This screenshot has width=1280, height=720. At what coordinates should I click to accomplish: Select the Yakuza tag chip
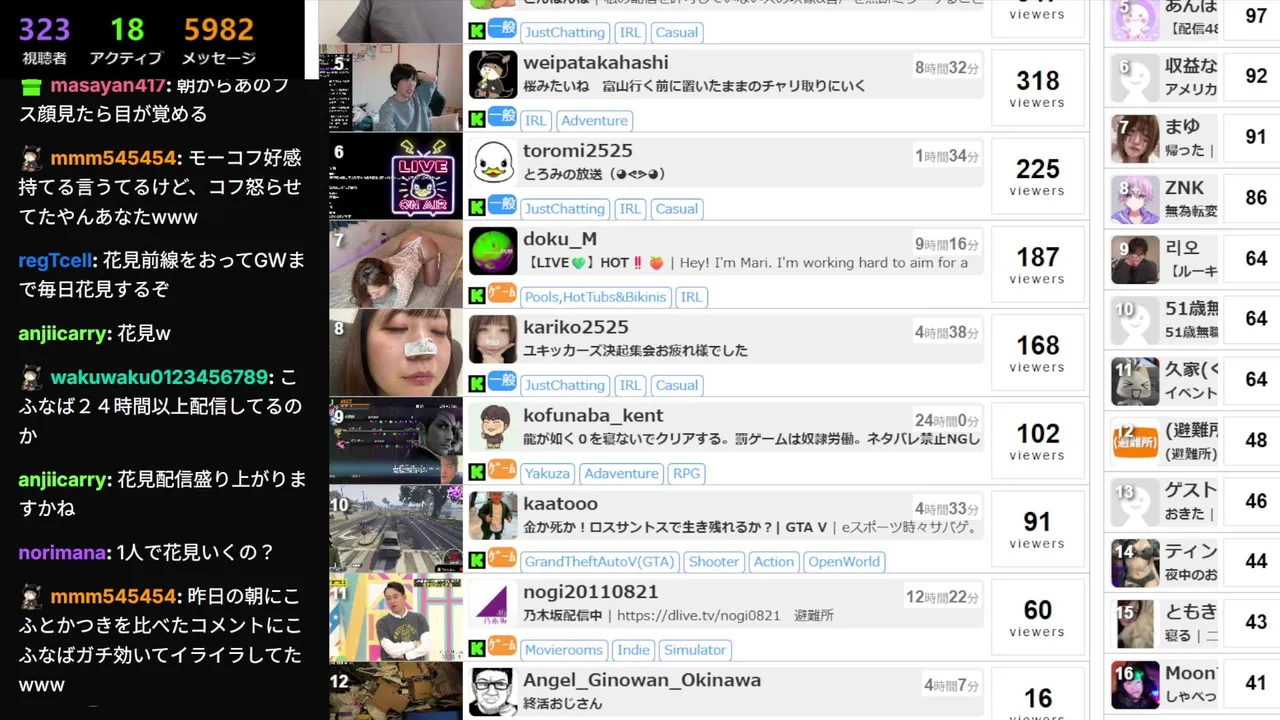pyautogui.click(x=547, y=473)
